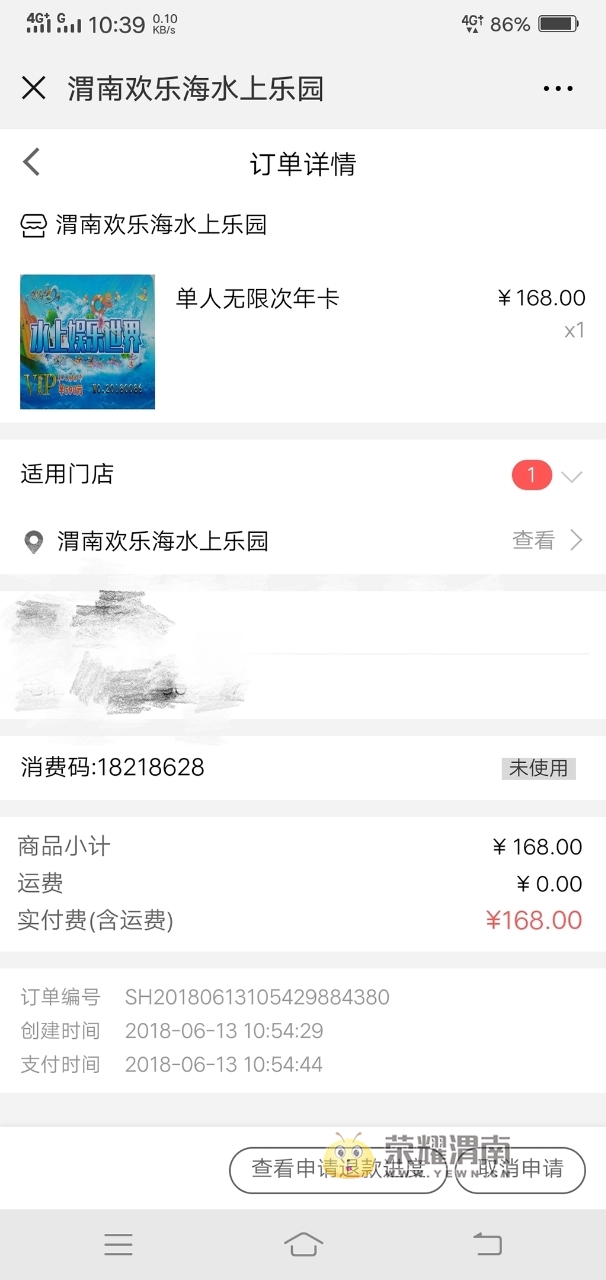This screenshot has width=606, height=1280.
Task: Tap the system home button
Action: (303, 1244)
